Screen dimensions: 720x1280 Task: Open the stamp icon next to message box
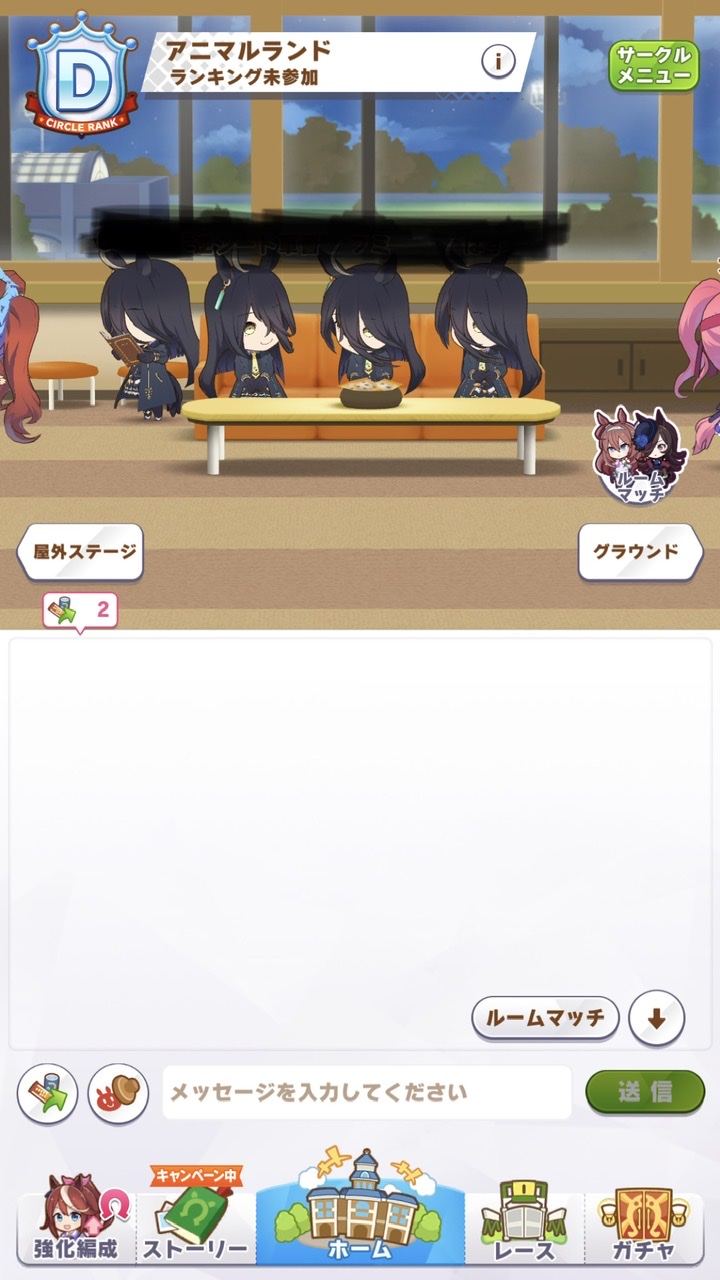tap(118, 1093)
